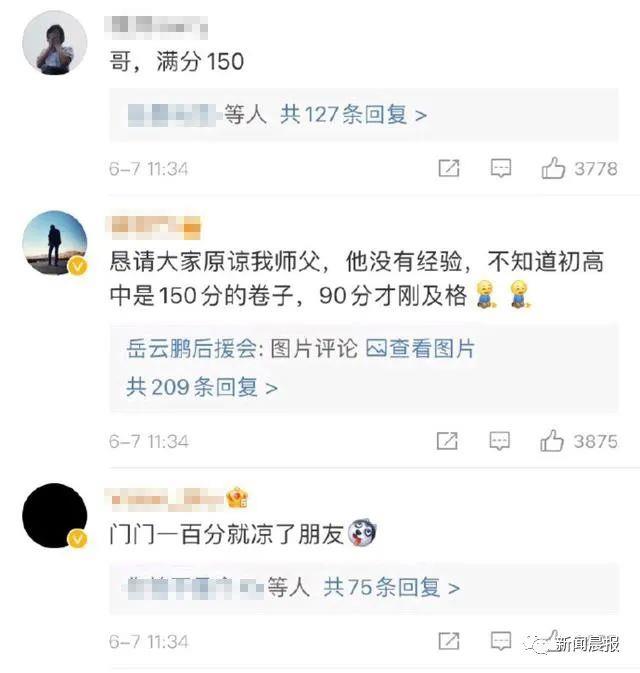Image resolution: width=640 pixels, height=673 pixels.
Task: Open avatar of '恳请大家原谅我师父' commenter
Action: [55, 243]
